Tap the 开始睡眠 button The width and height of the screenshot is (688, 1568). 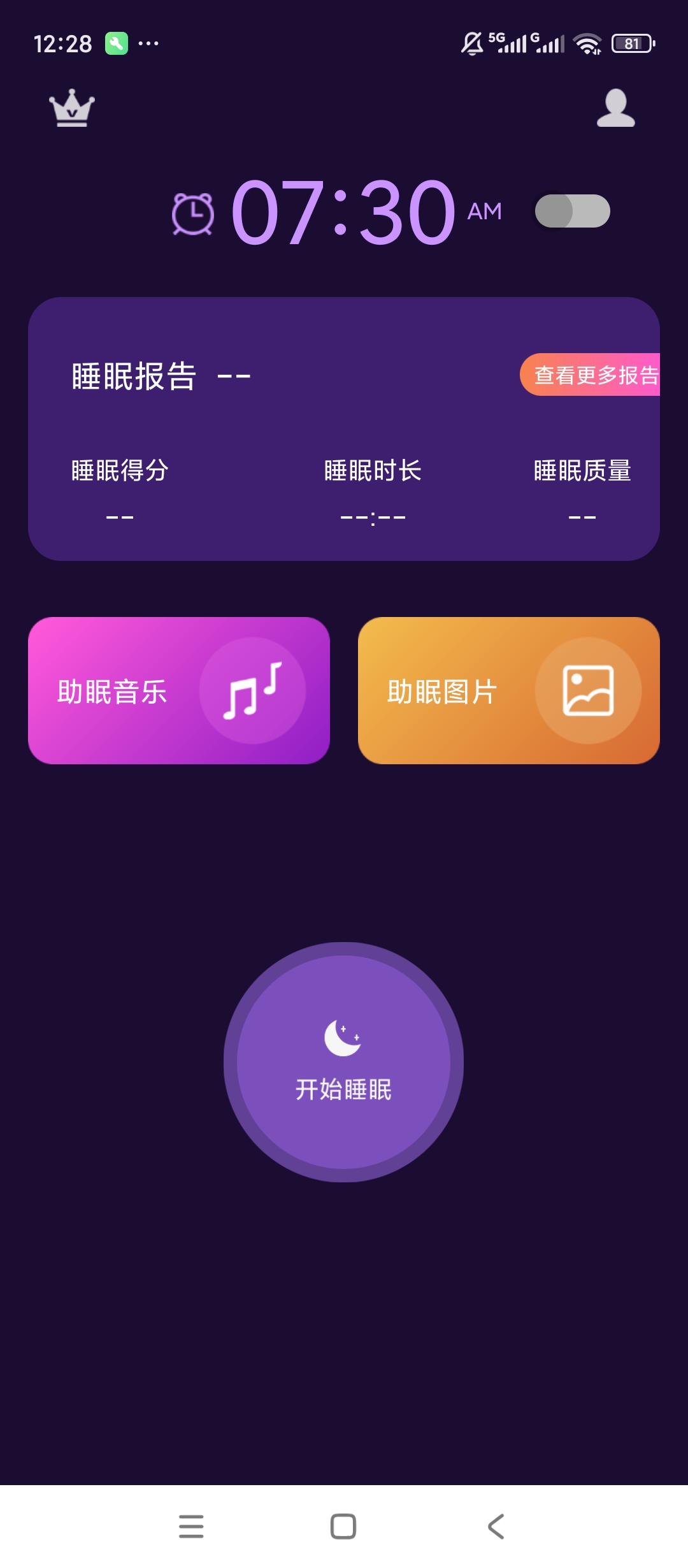point(343,1062)
